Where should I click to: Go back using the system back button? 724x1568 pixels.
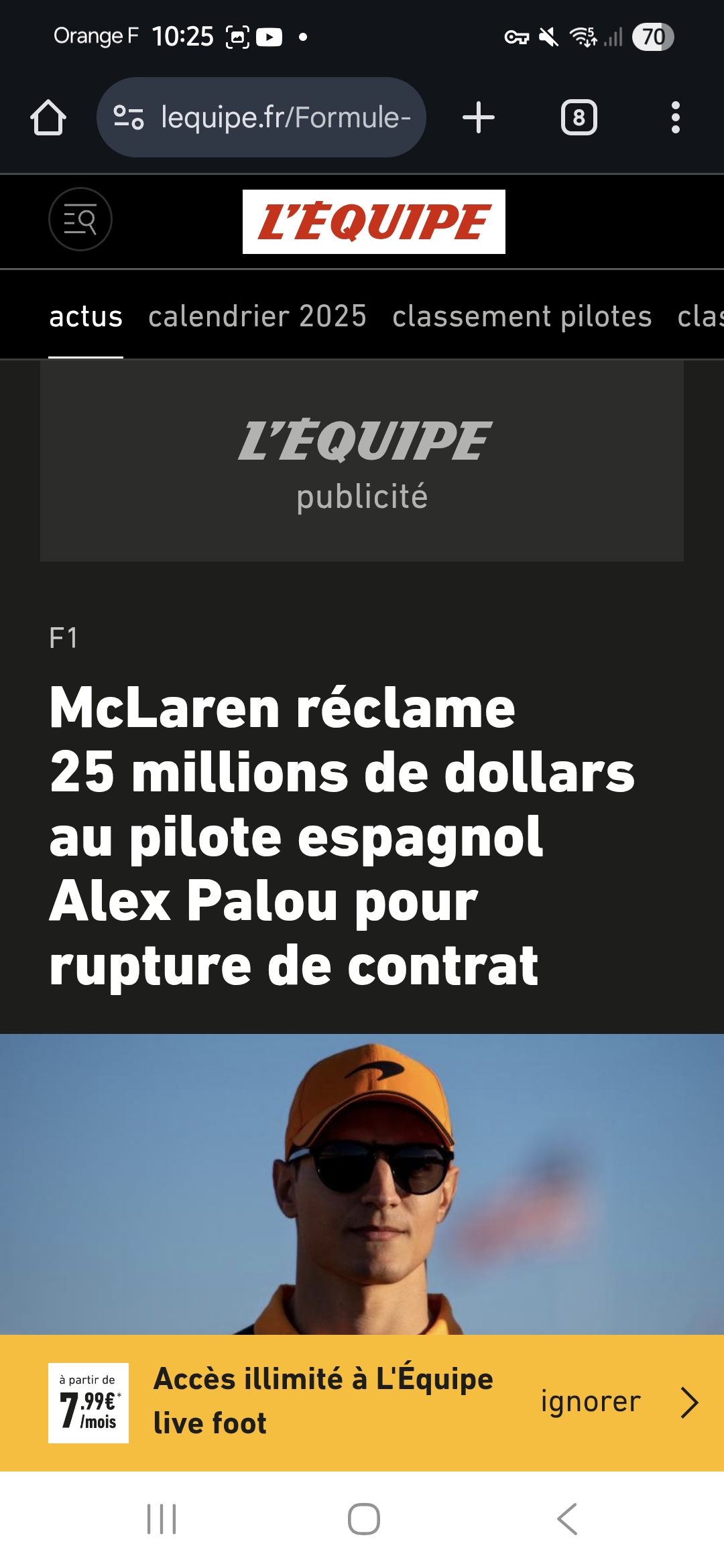567,1518
